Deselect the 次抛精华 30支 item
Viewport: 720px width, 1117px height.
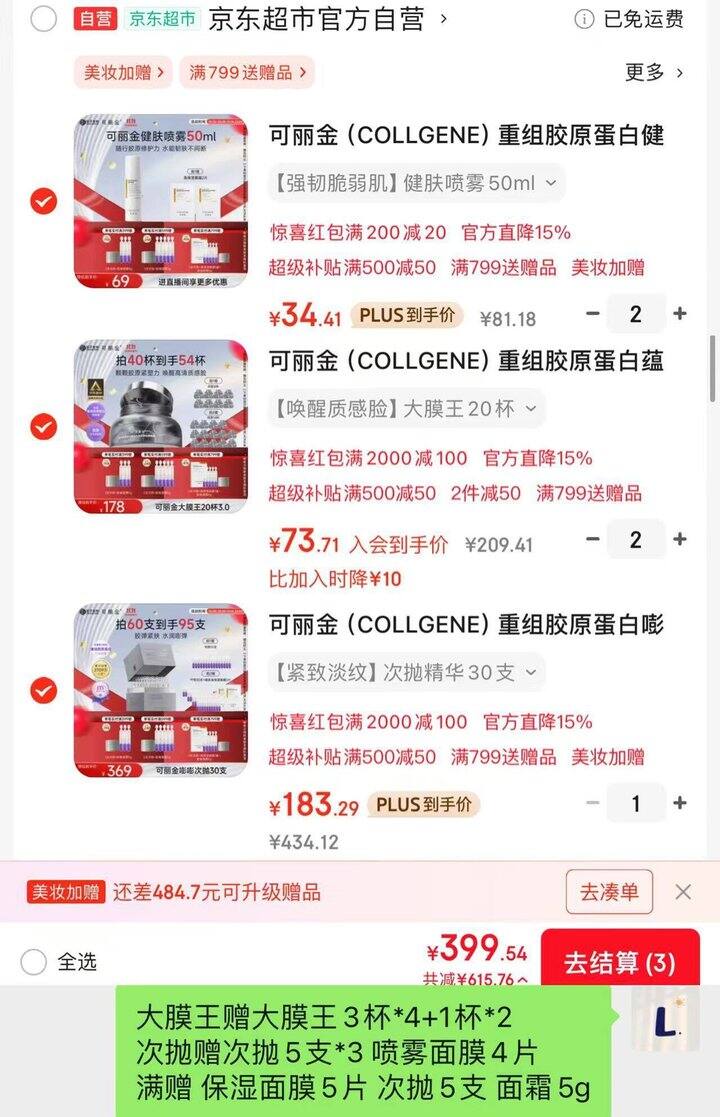[43, 690]
